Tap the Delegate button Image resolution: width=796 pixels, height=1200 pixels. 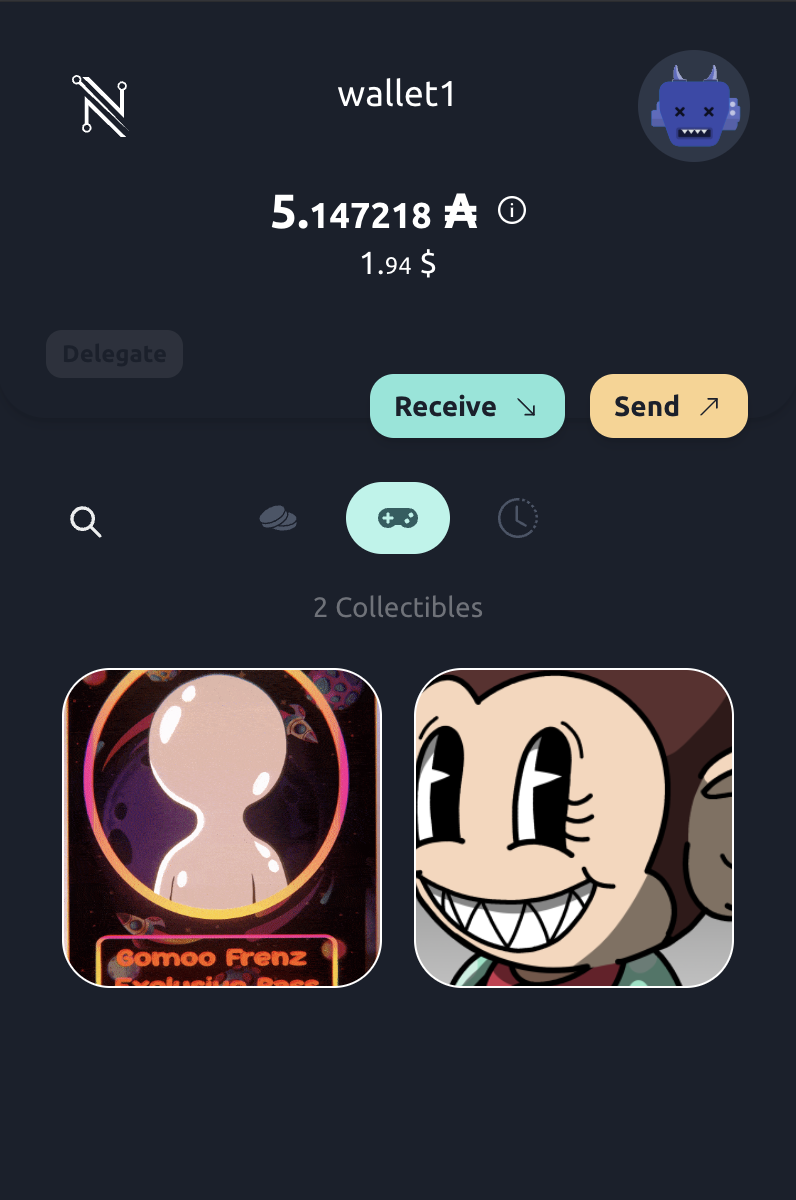coord(114,354)
